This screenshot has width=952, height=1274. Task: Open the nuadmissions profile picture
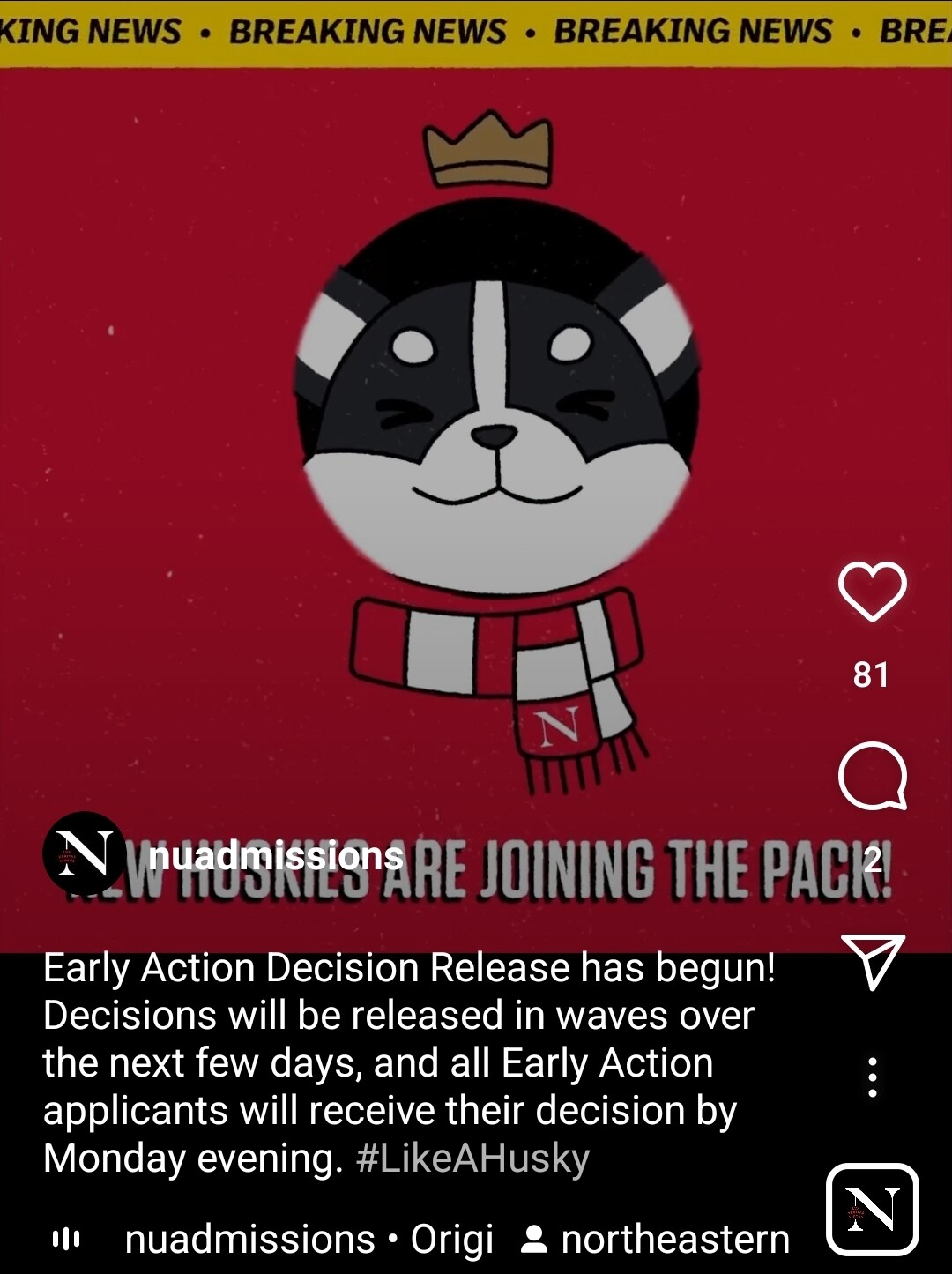point(85,853)
